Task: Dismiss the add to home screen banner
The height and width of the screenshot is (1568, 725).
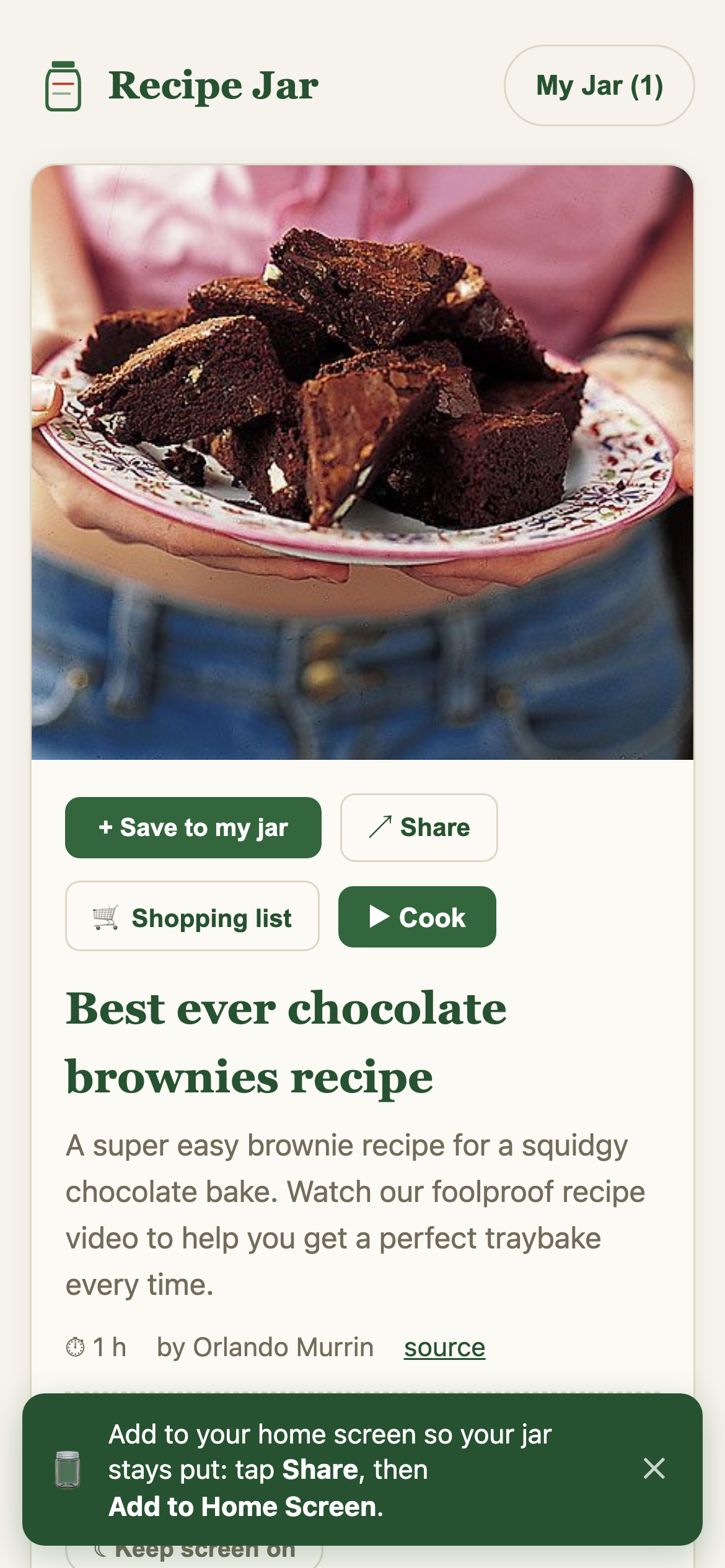Action: pos(654,1468)
